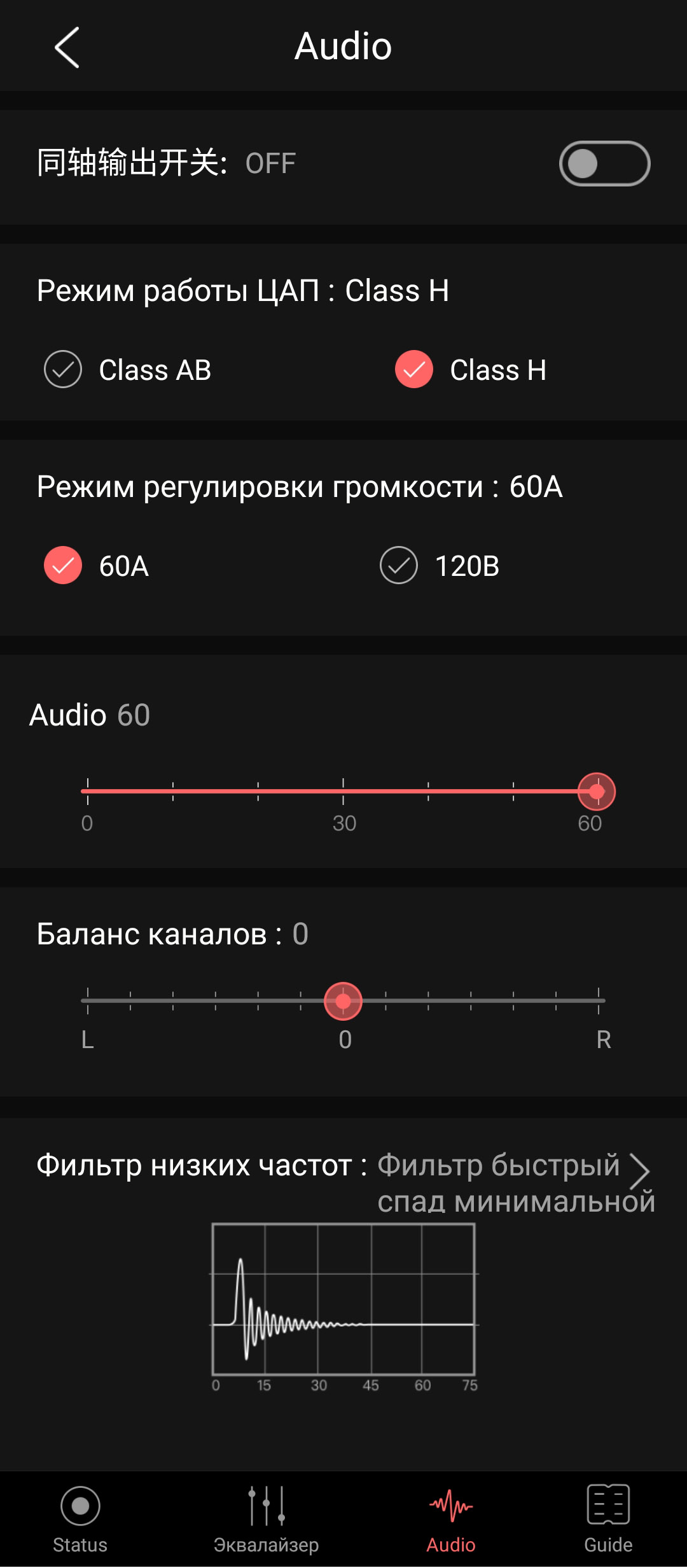
Task: Open Фильтр низких частот options
Action: point(639,1171)
